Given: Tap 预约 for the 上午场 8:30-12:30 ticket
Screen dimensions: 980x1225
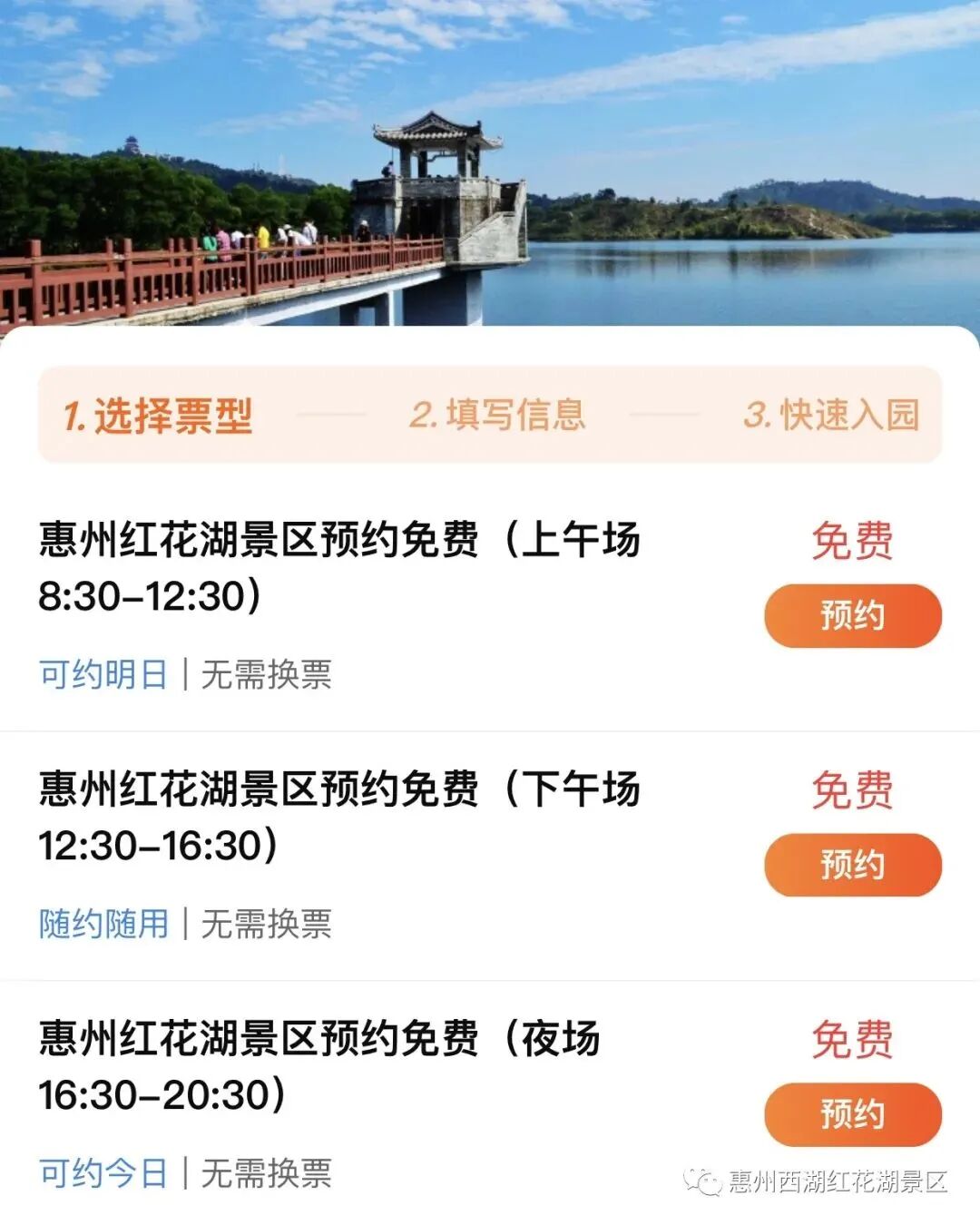Looking at the screenshot, I should (x=852, y=616).
